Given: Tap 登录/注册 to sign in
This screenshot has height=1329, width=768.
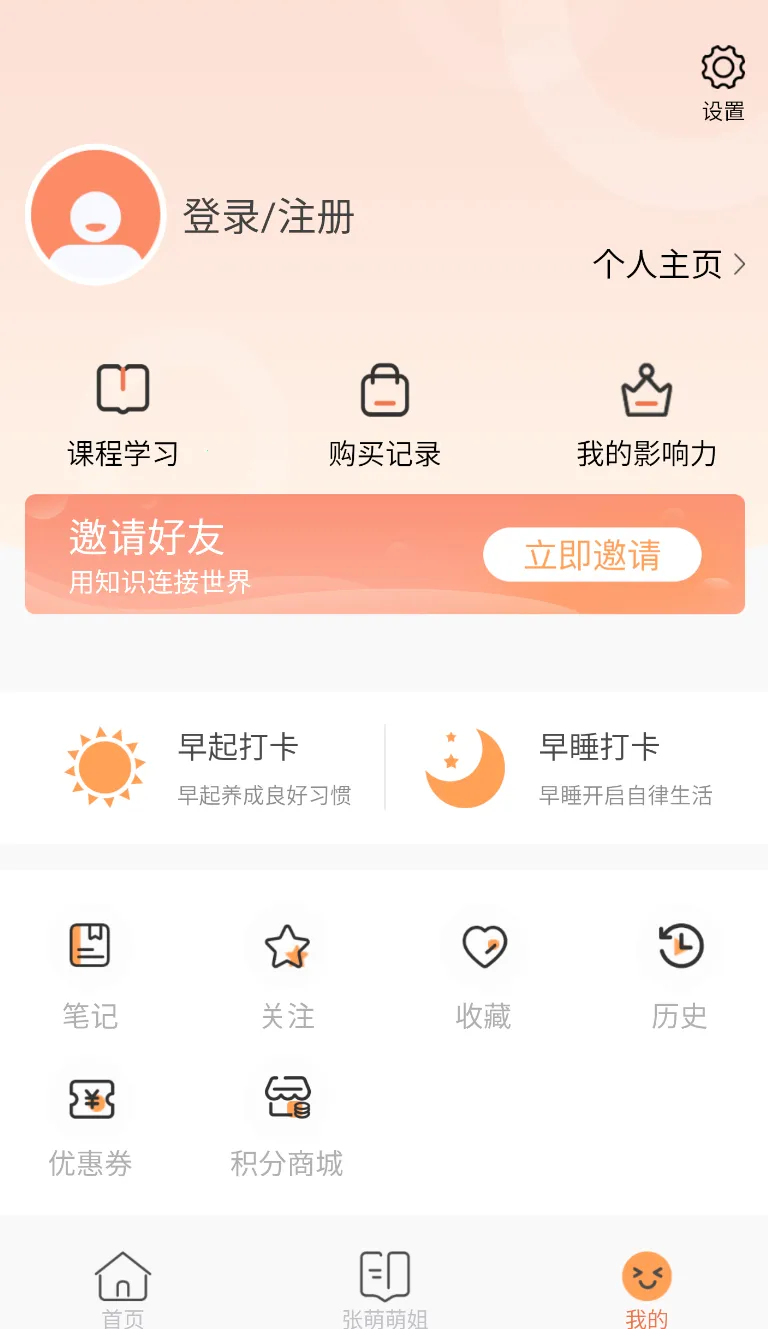Looking at the screenshot, I should [x=267, y=218].
